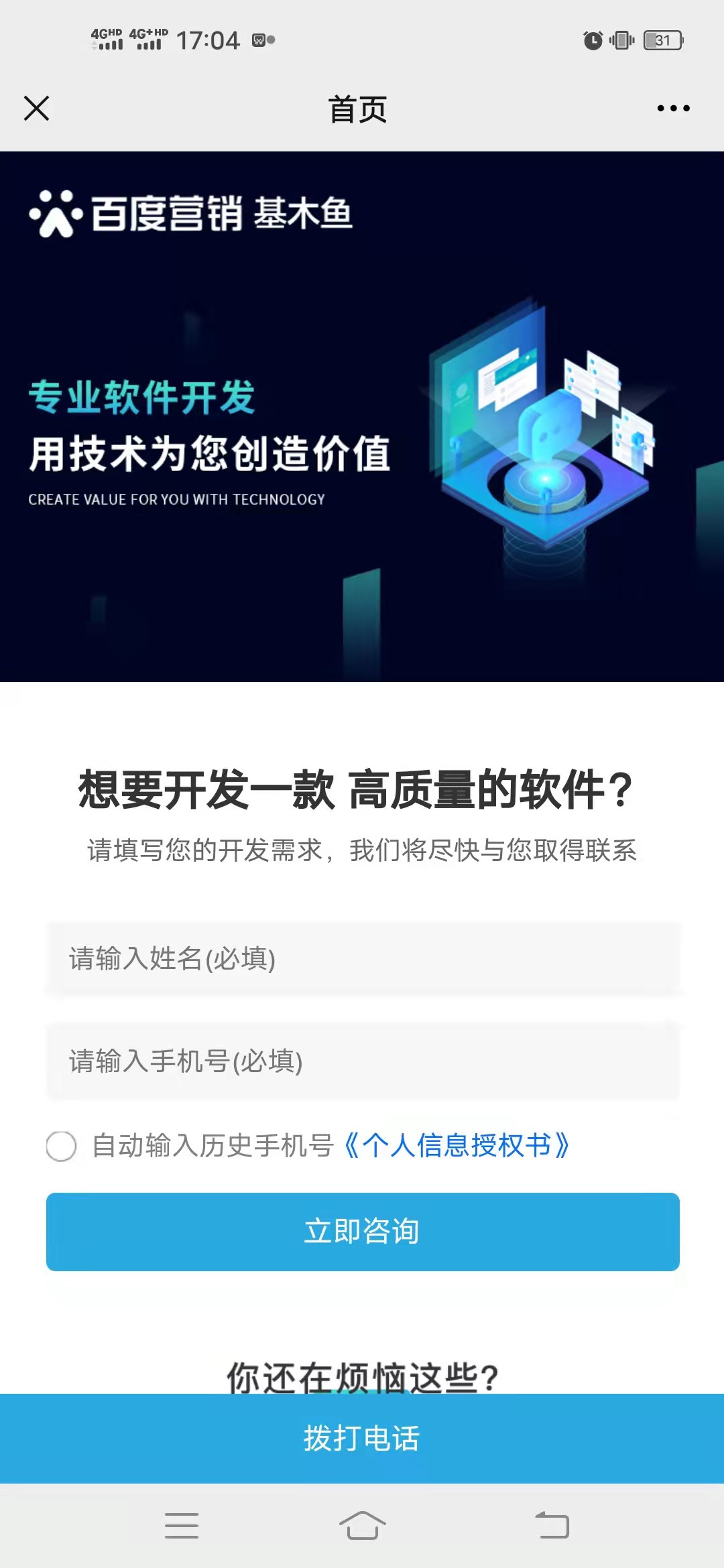Close the page with the X icon
724x1568 pixels.
[36, 108]
